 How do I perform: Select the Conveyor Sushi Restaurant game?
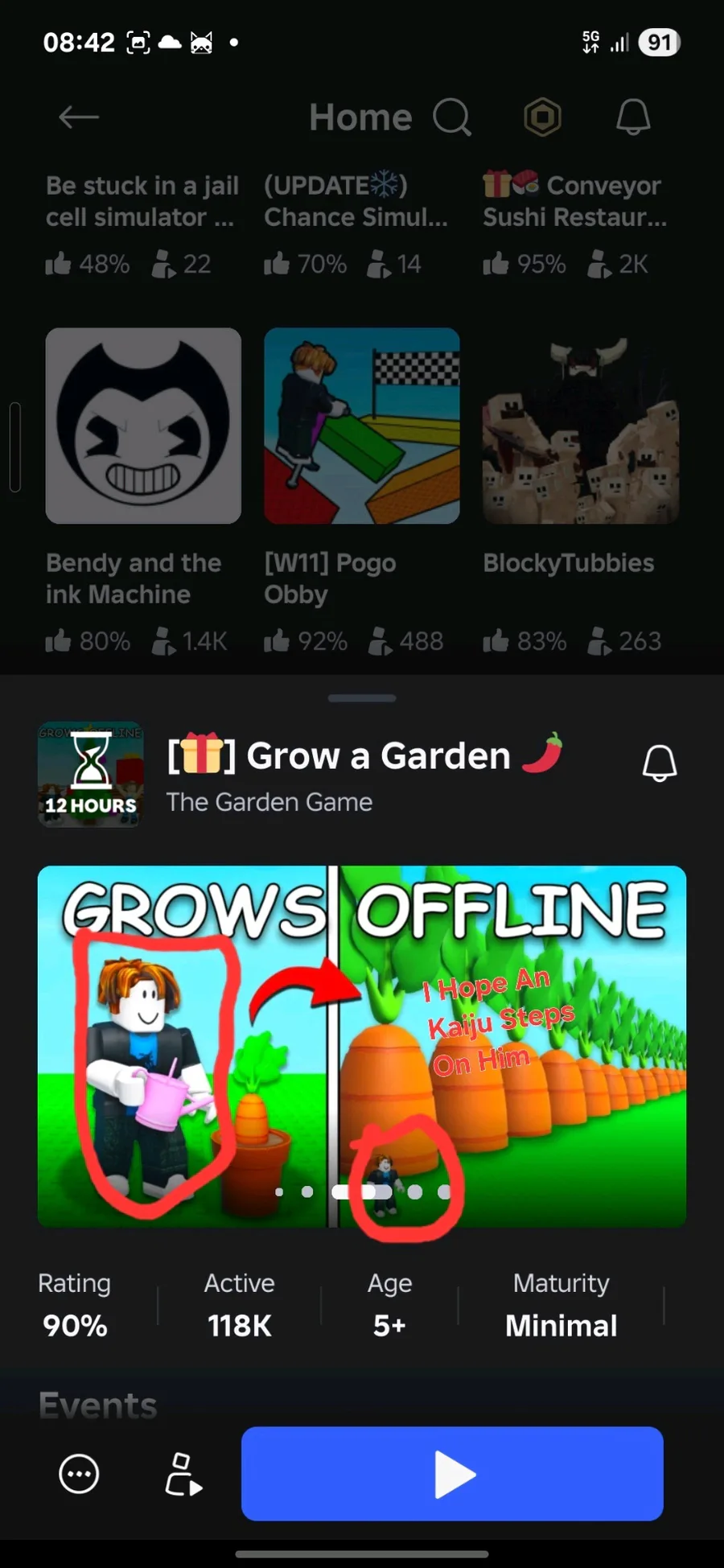point(574,201)
